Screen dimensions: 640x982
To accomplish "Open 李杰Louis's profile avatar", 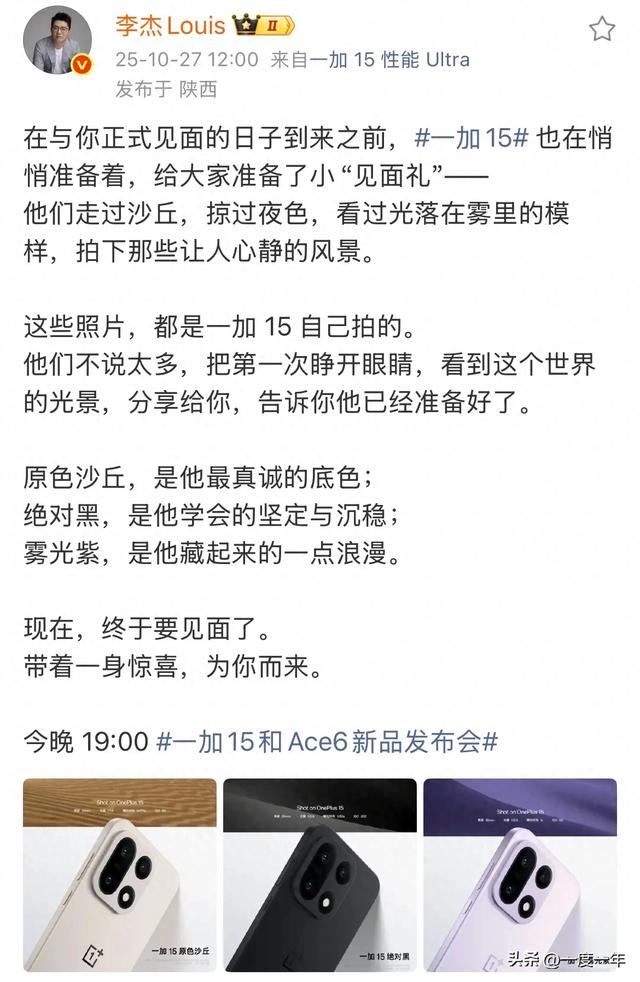I will click(x=57, y=41).
